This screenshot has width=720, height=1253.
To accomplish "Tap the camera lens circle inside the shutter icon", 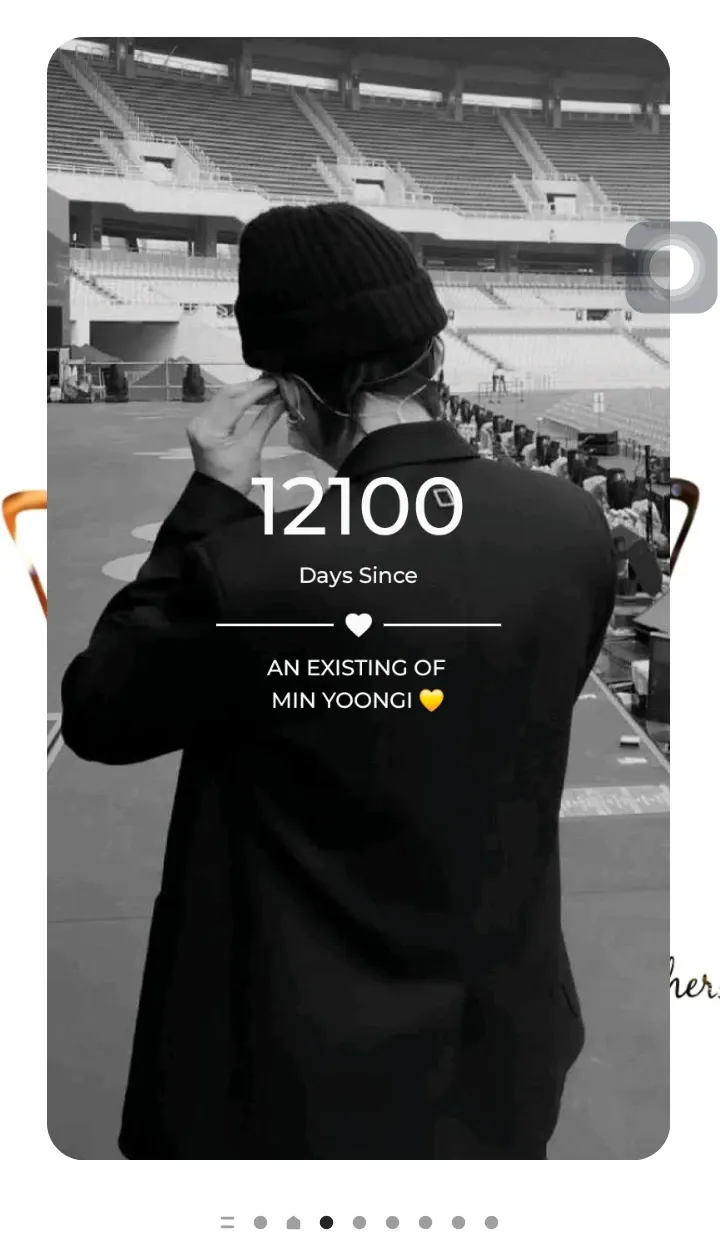I will coord(672,268).
